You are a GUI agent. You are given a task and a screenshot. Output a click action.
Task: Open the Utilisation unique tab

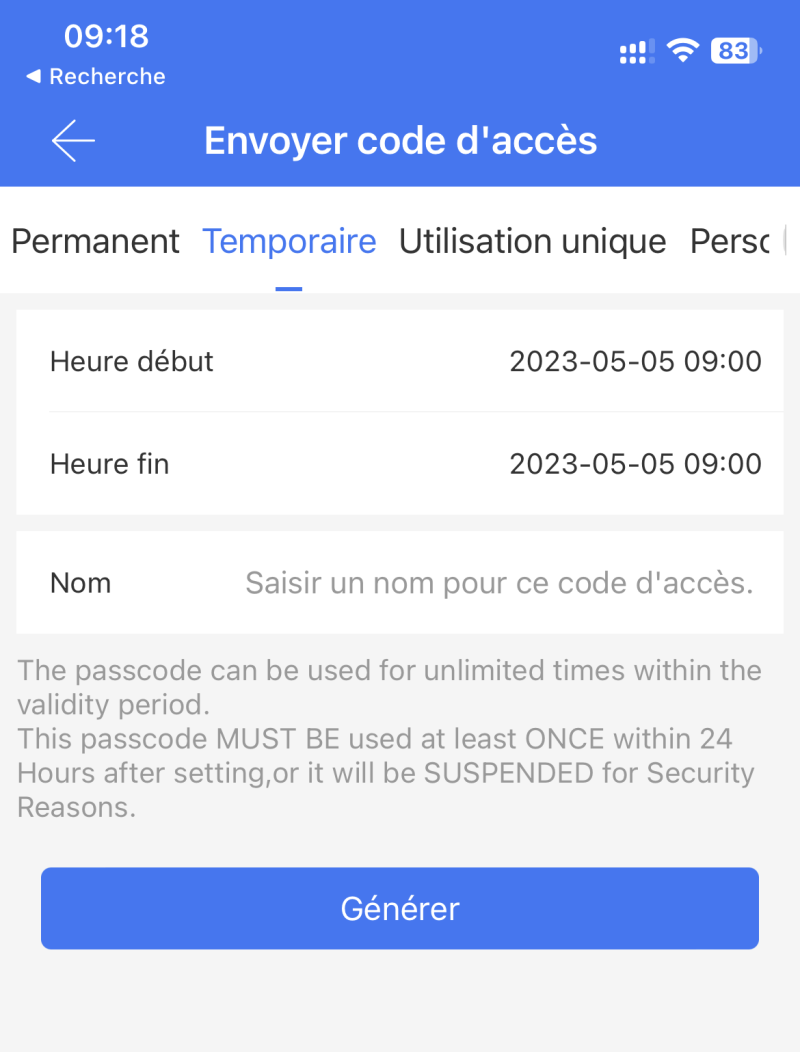[x=532, y=241]
